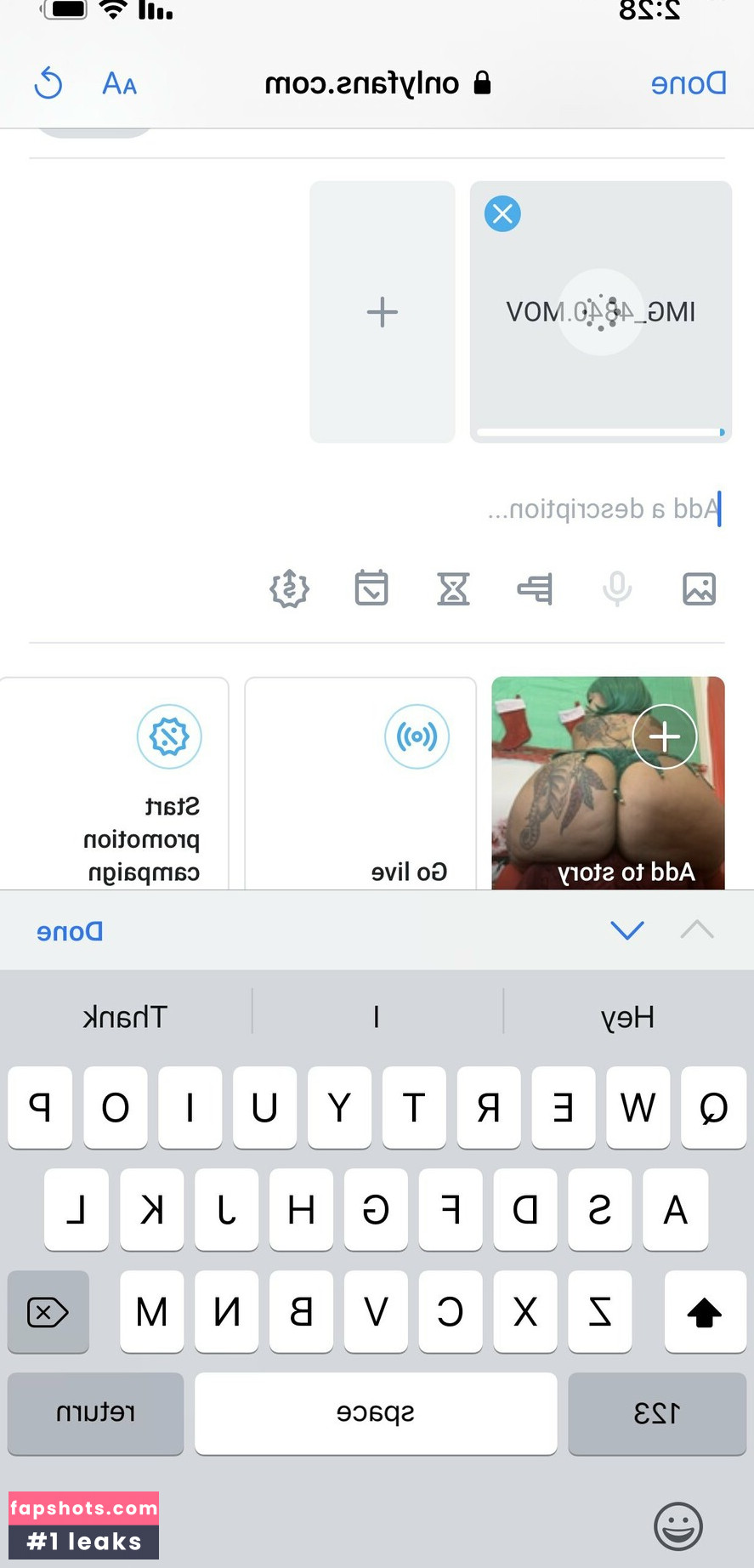This screenshot has height=1568, width=754.
Task: Jump to next field with down chevron
Action: 627,930
